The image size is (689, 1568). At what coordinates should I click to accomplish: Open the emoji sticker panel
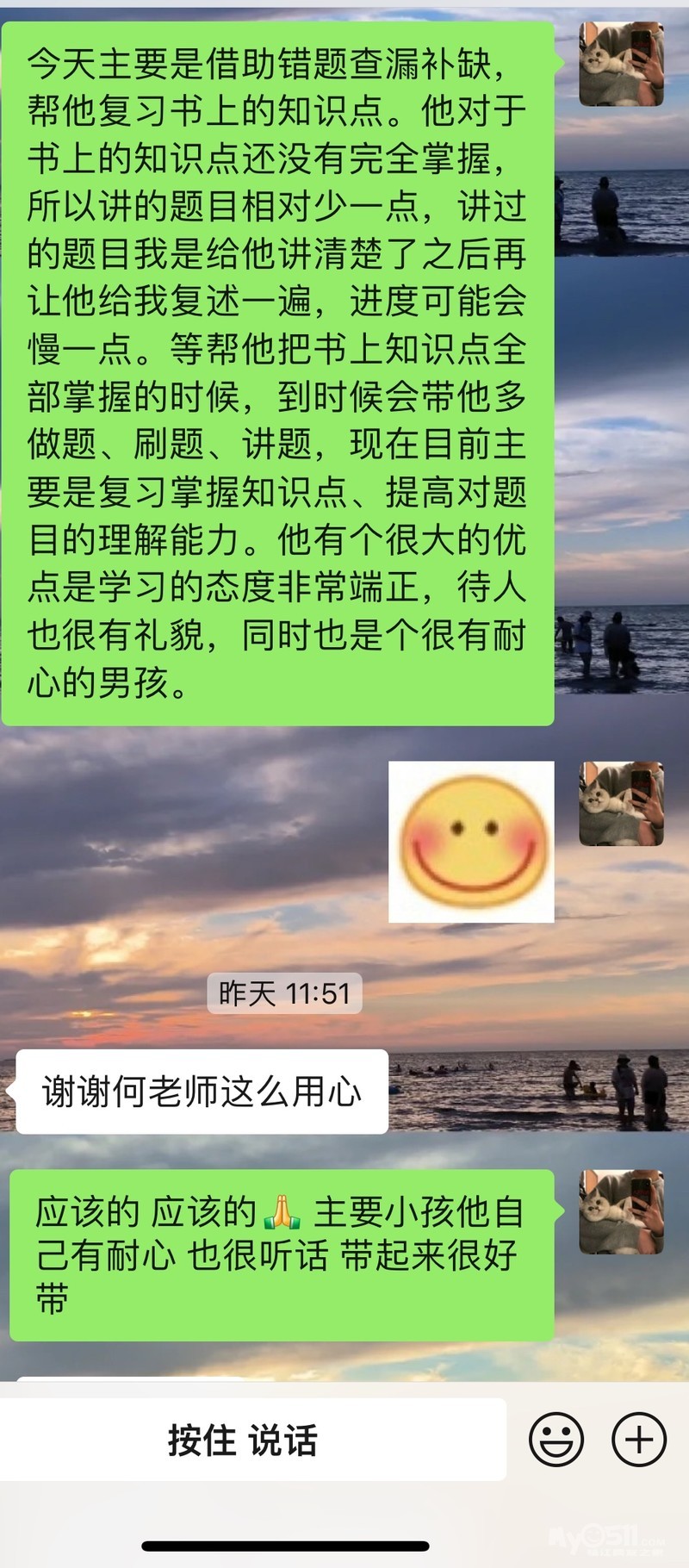[x=556, y=1440]
